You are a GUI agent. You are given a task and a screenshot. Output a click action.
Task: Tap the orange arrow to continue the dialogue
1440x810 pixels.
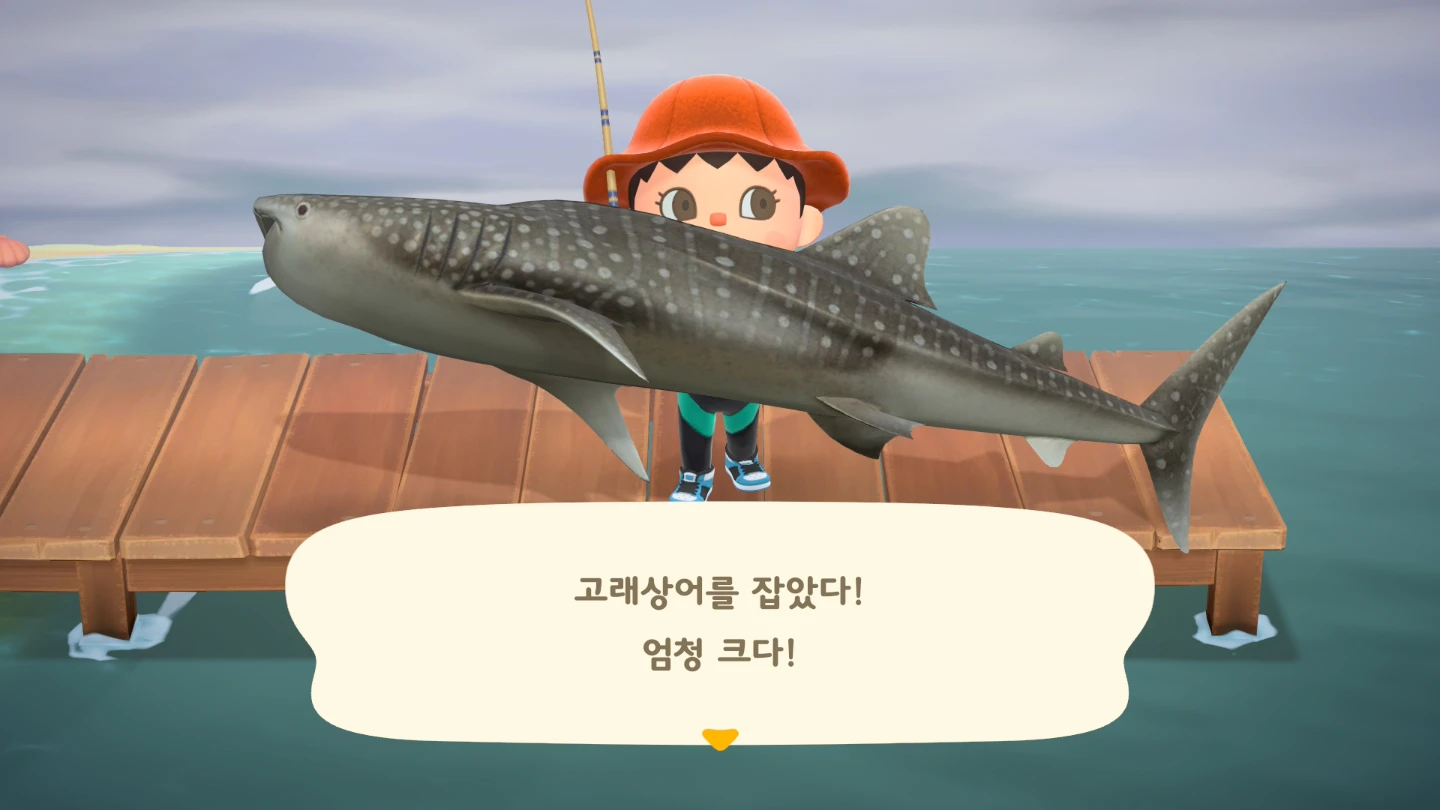(x=720, y=739)
